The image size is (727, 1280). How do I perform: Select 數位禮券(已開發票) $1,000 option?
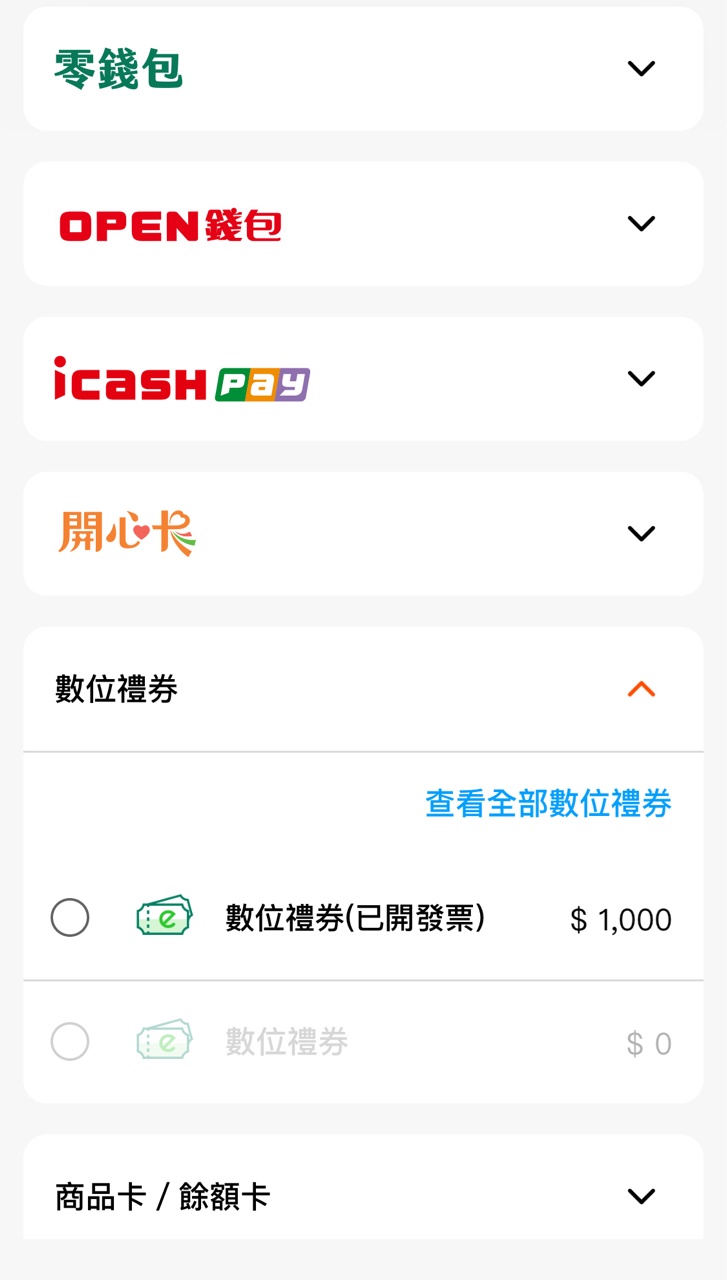70,918
